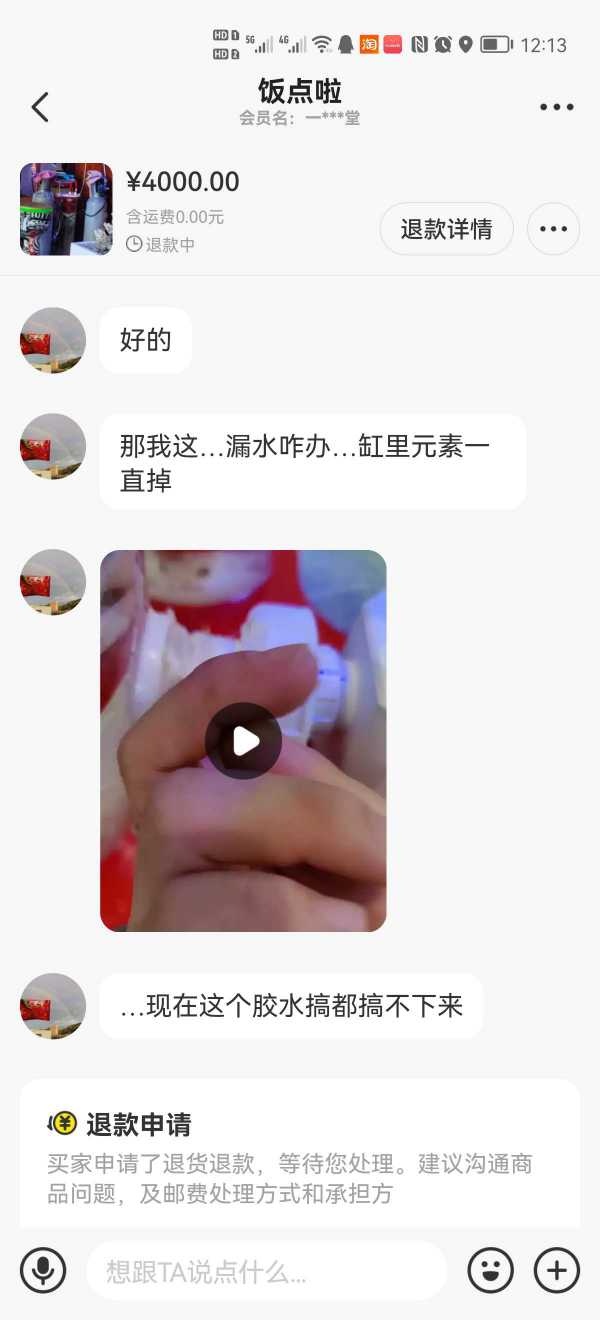Image resolution: width=600 pixels, height=1320 pixels.
Task: Open the plus attachments menu
Action: coord(556,1271)
